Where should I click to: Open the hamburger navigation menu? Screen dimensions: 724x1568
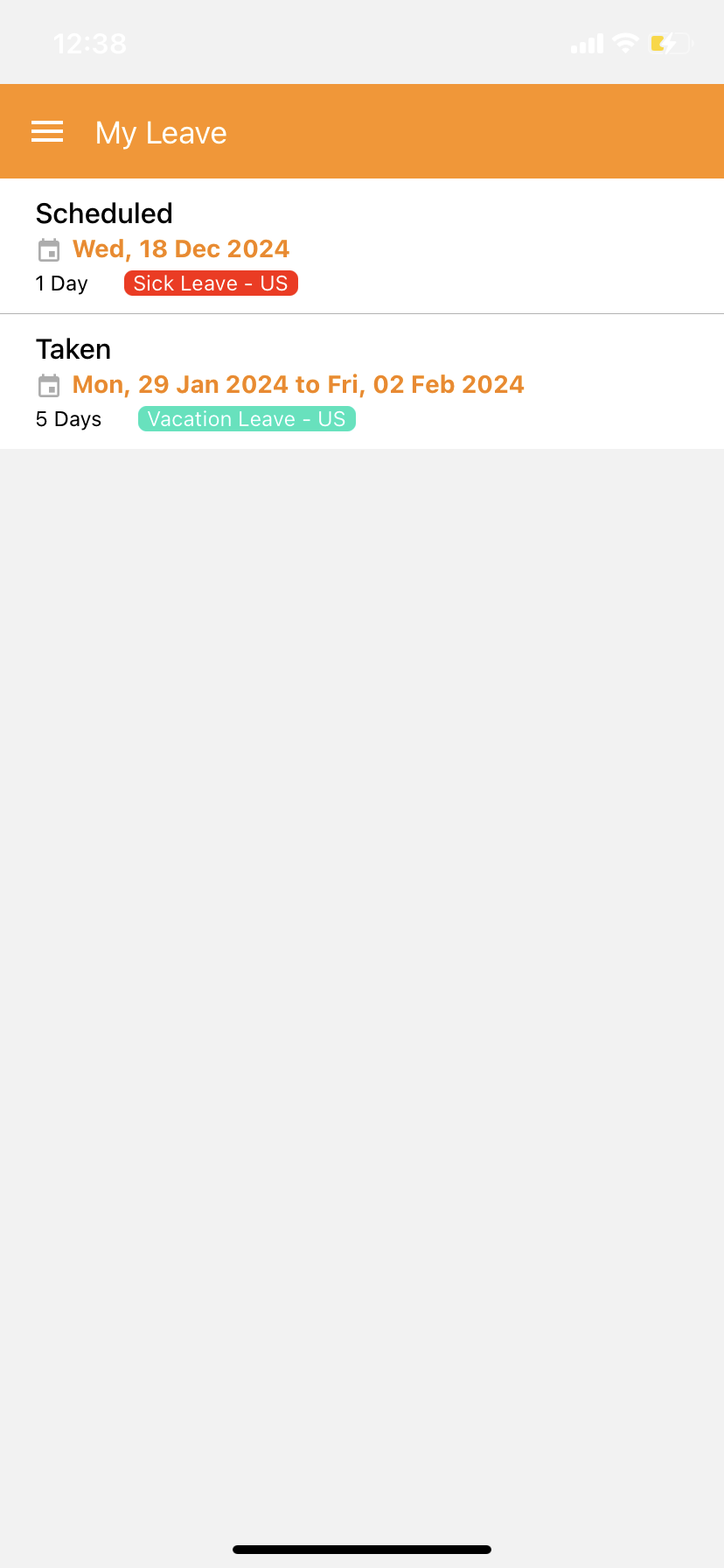pos(47,132)
